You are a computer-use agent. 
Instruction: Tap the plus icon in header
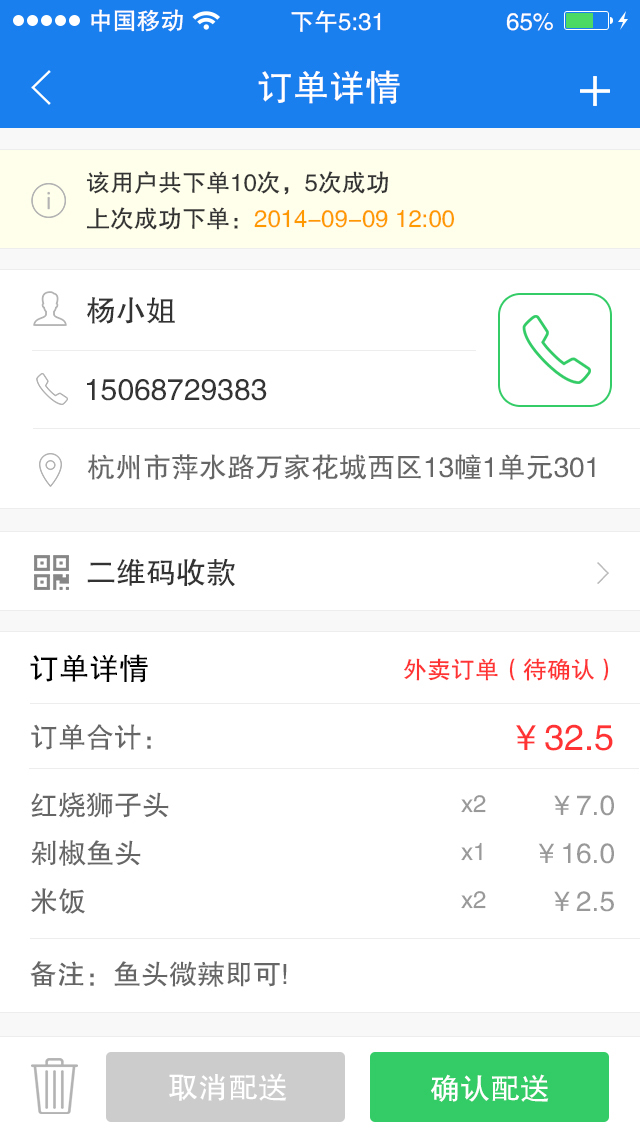click(594, 90)
